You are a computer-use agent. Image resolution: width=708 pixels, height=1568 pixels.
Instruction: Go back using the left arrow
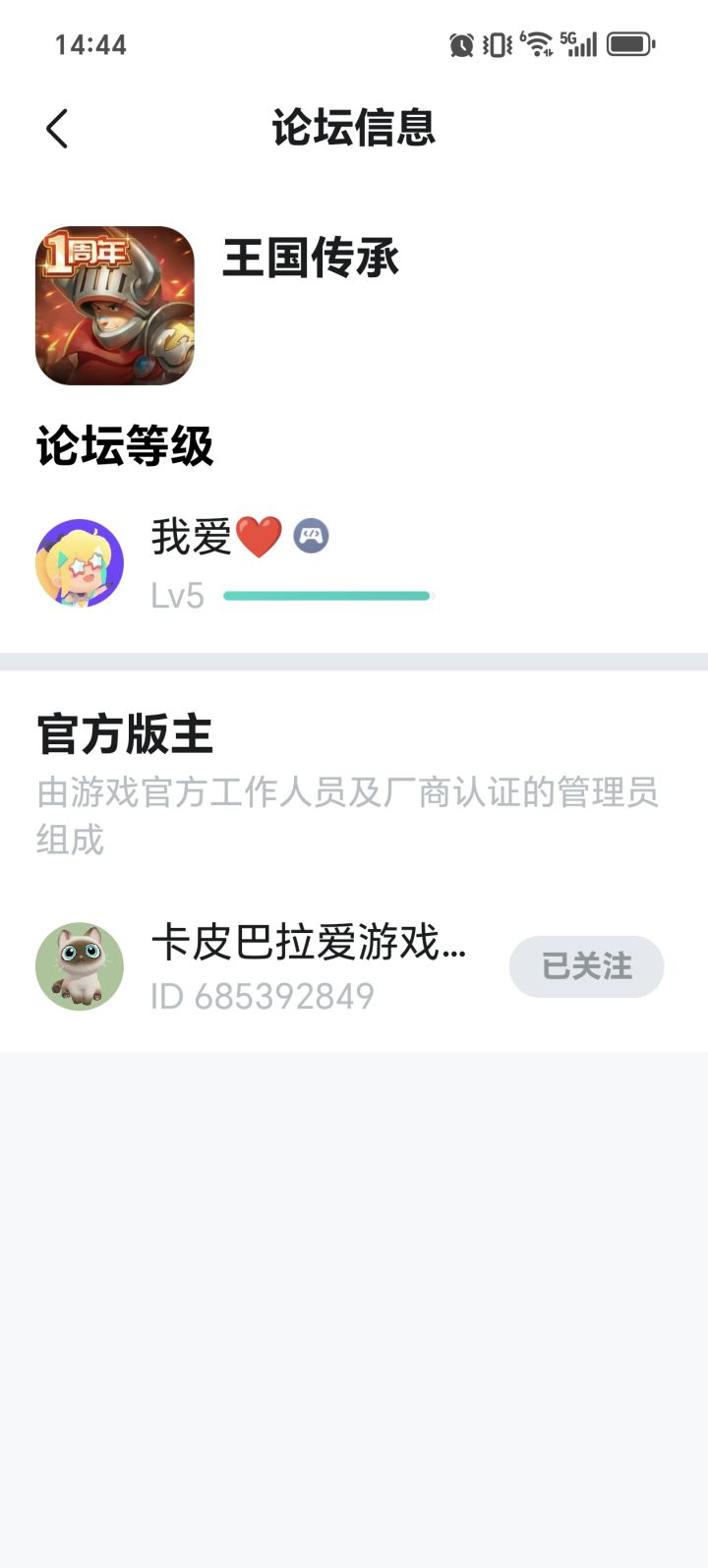56,128
